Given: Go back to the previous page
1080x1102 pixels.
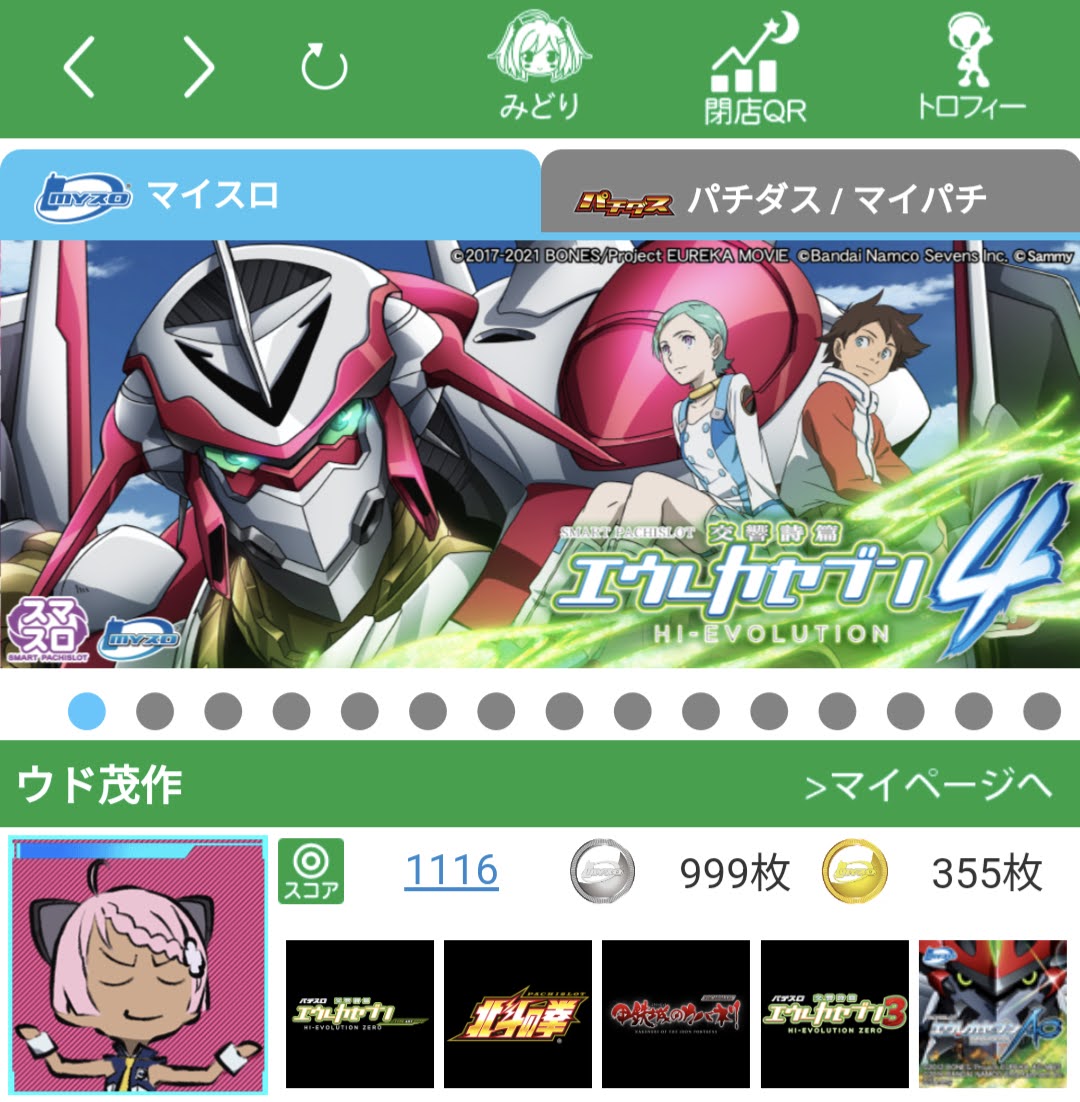Looking at the screenshot, I should tap(79, 68).
